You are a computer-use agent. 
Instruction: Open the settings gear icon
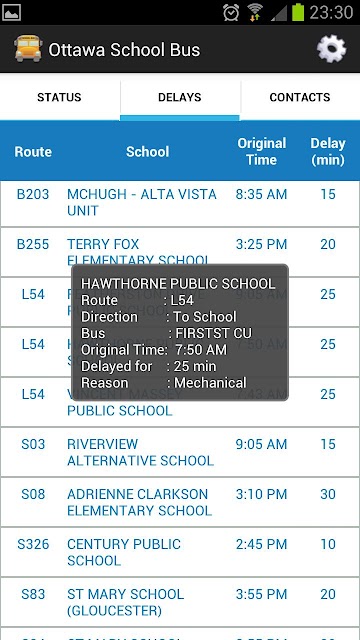pyautogui.click(x=331, y=49)
